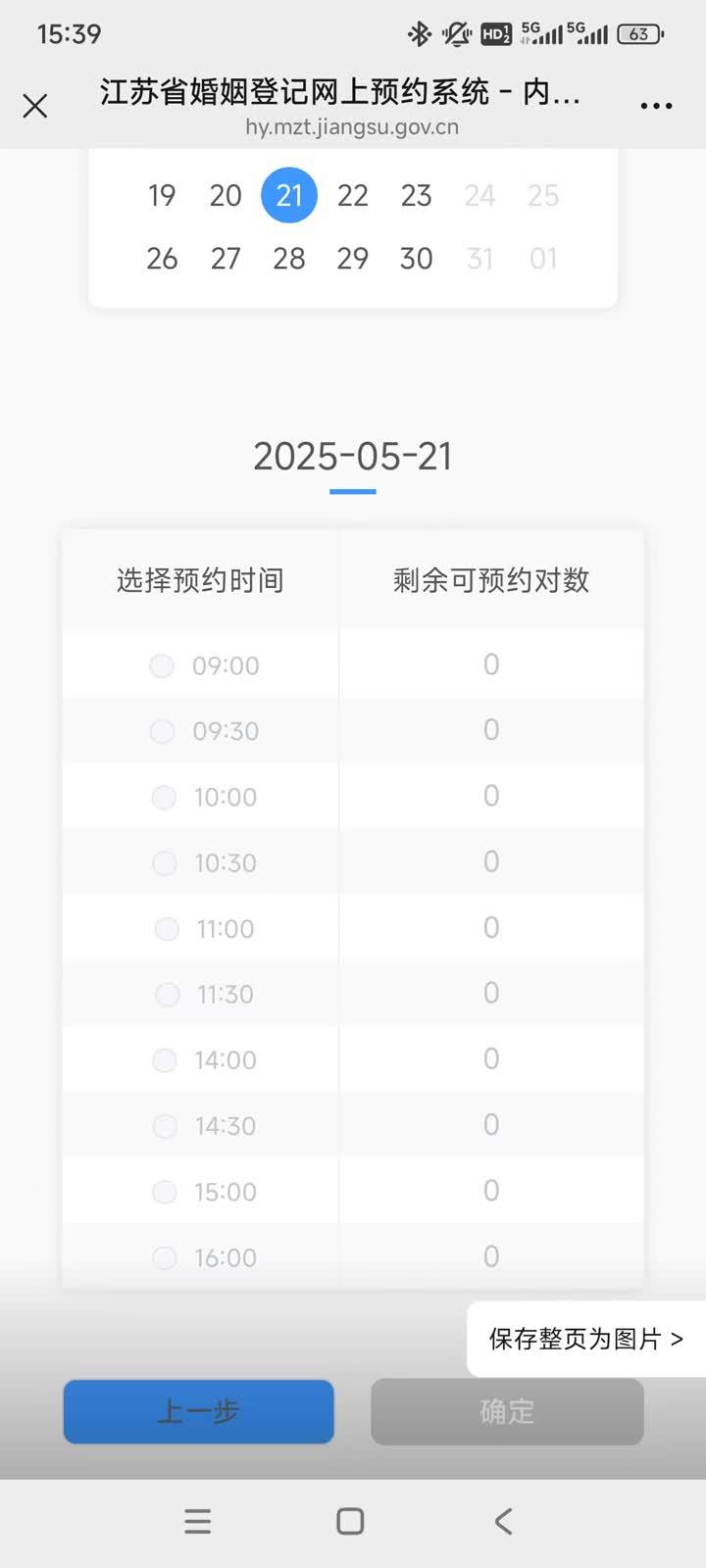
Task: Tap 保存整页为图片 to save page
Action: click(x=586, y=1339)
